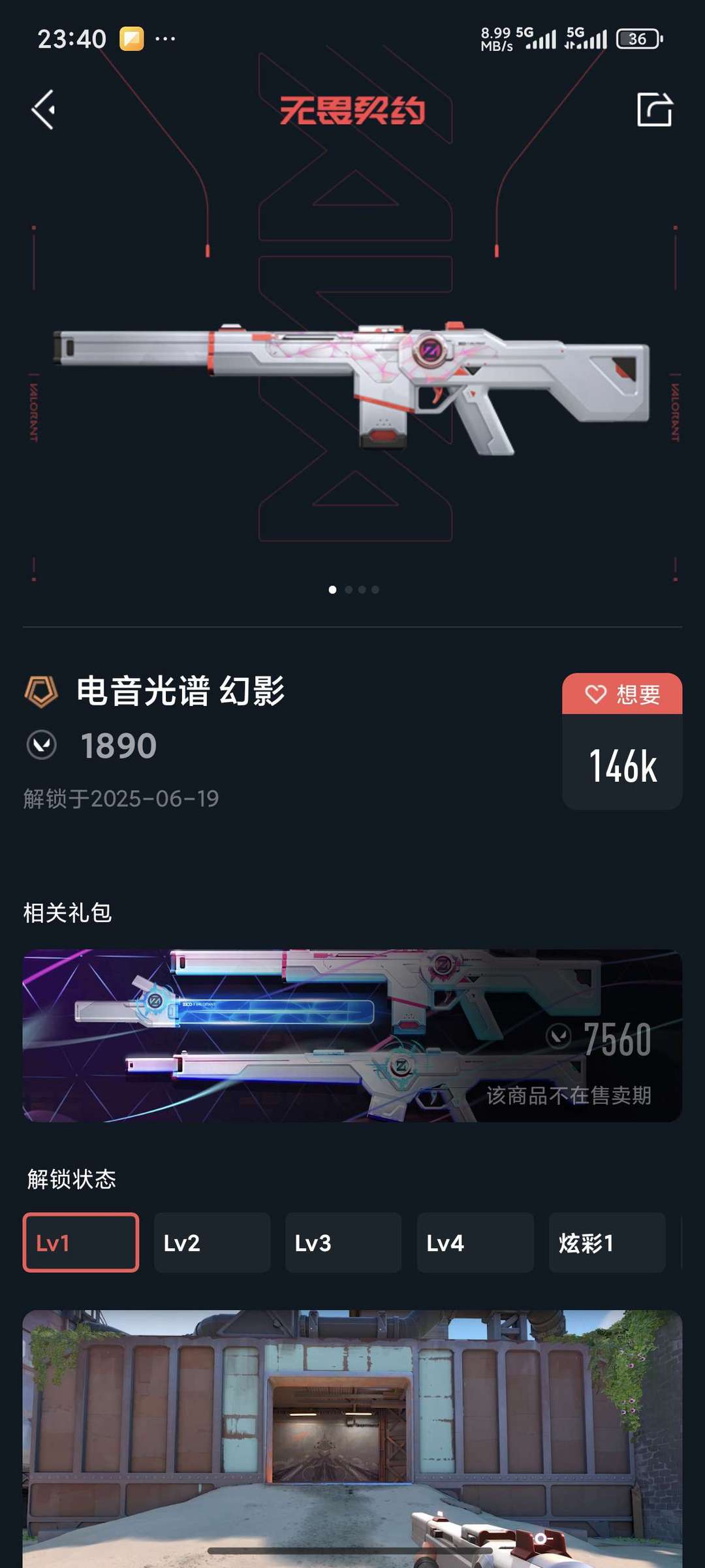The width and height of the screenshot is (705, 1568).
Task: Select the Lv1 unlock level
Action: coord(81,1242)
